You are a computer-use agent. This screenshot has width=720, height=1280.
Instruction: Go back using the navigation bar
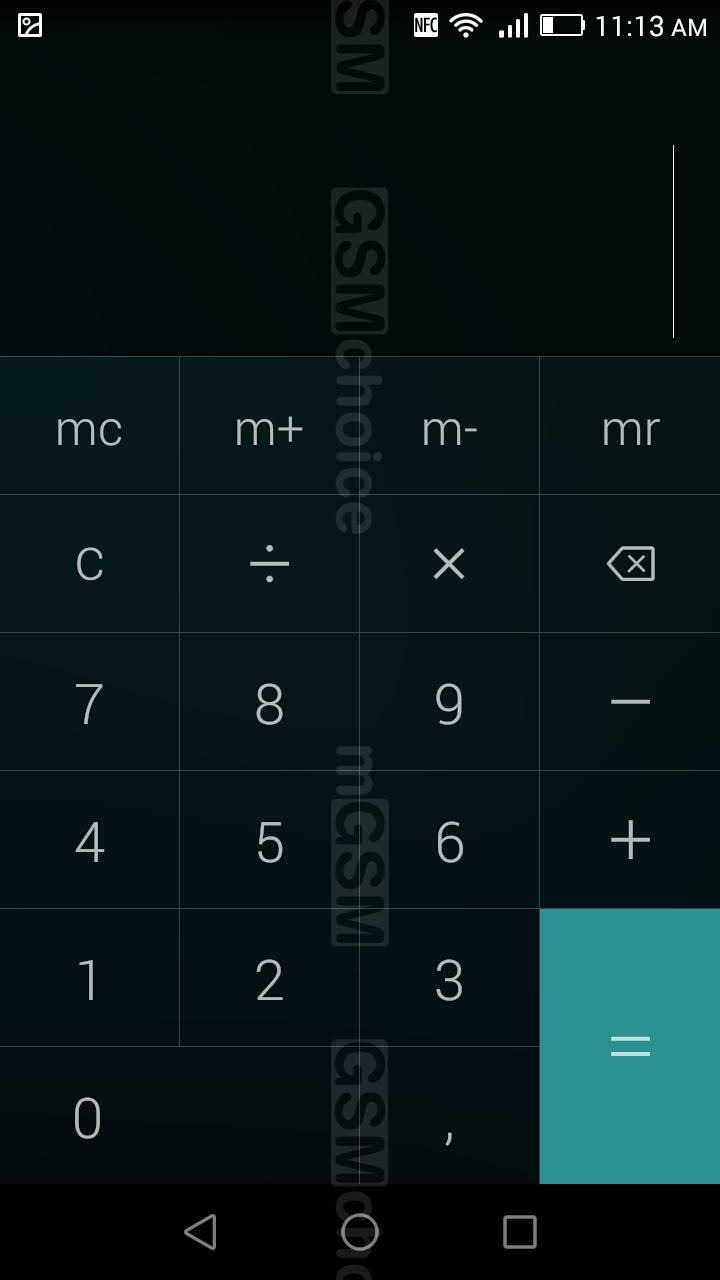pyautogui.click(x=200, y=1232)
